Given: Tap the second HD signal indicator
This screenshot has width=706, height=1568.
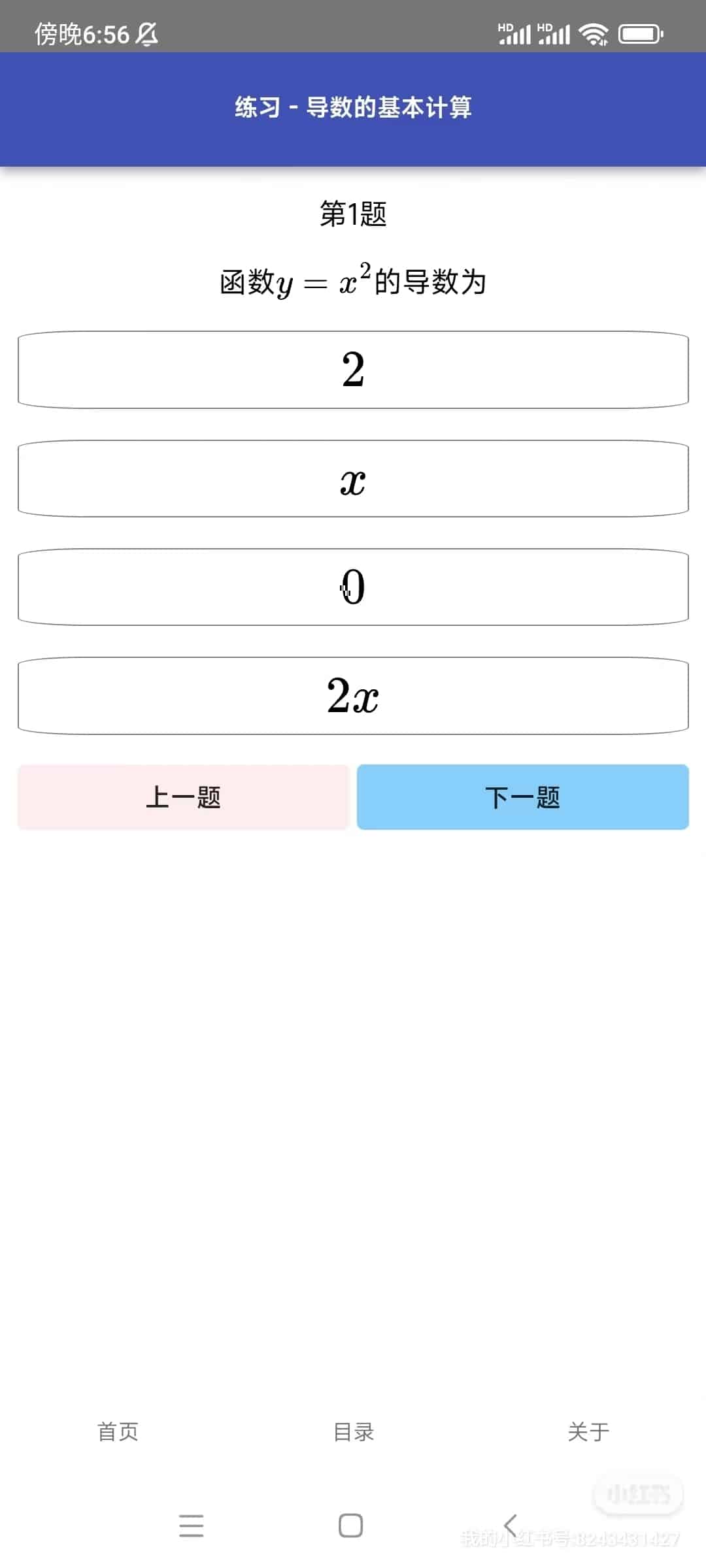Looking at the screenshot, I should pyautogui.click(x=556, y=31).
